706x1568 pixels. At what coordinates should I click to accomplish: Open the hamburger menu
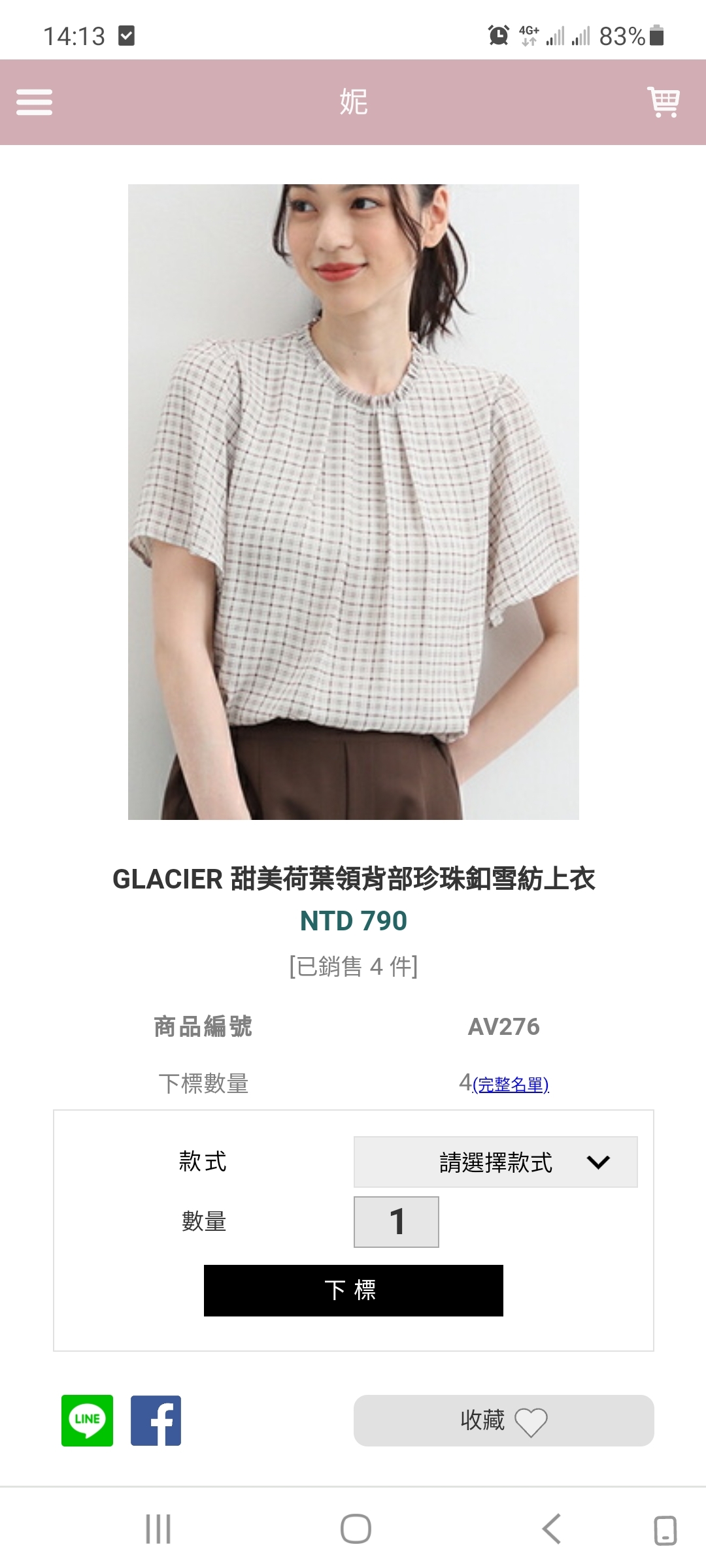tap(34, 102)
